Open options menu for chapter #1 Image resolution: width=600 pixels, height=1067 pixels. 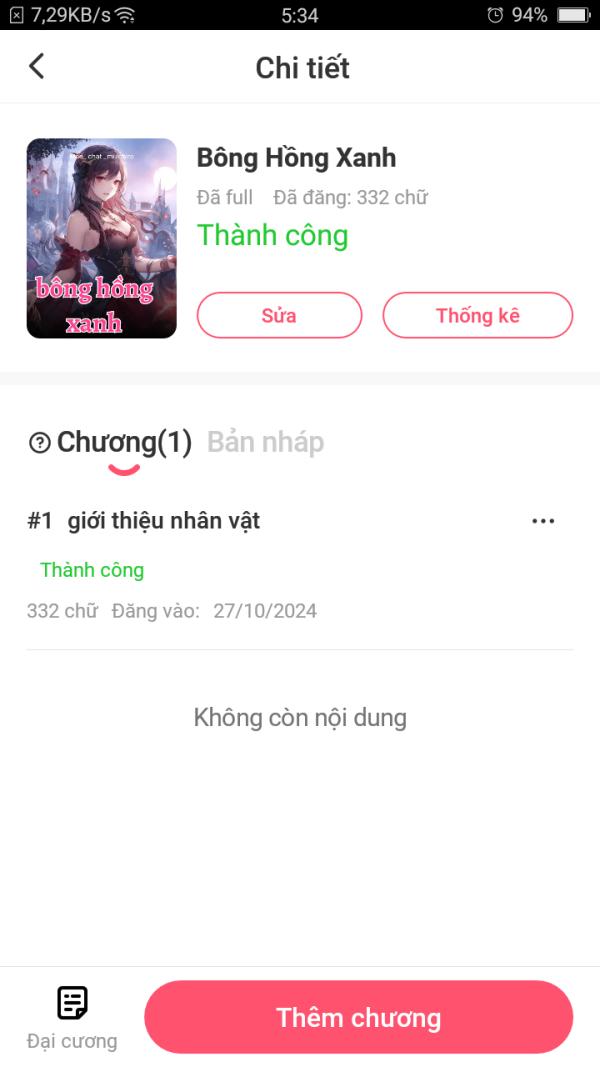point(543,521)
